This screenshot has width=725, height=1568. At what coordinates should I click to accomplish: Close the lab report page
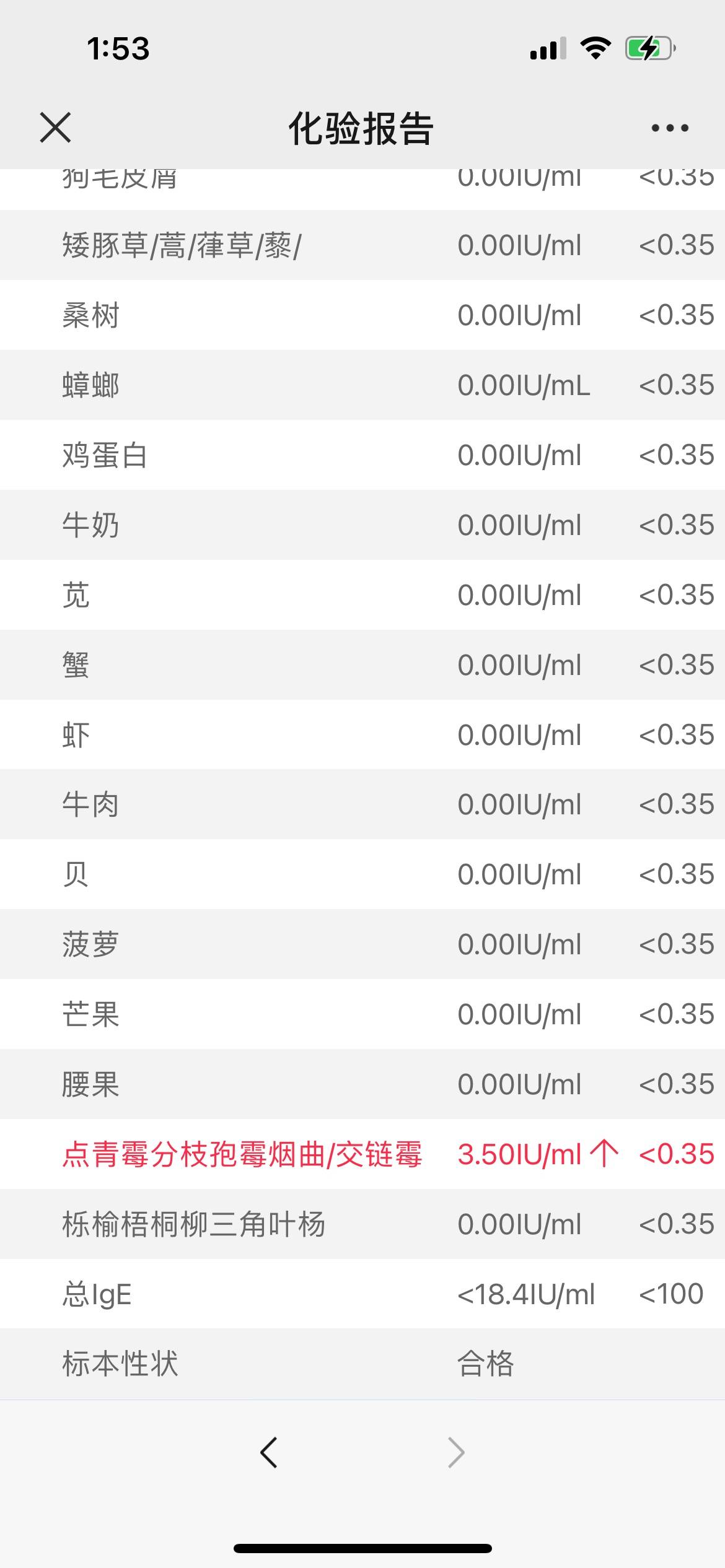[55, 128]
